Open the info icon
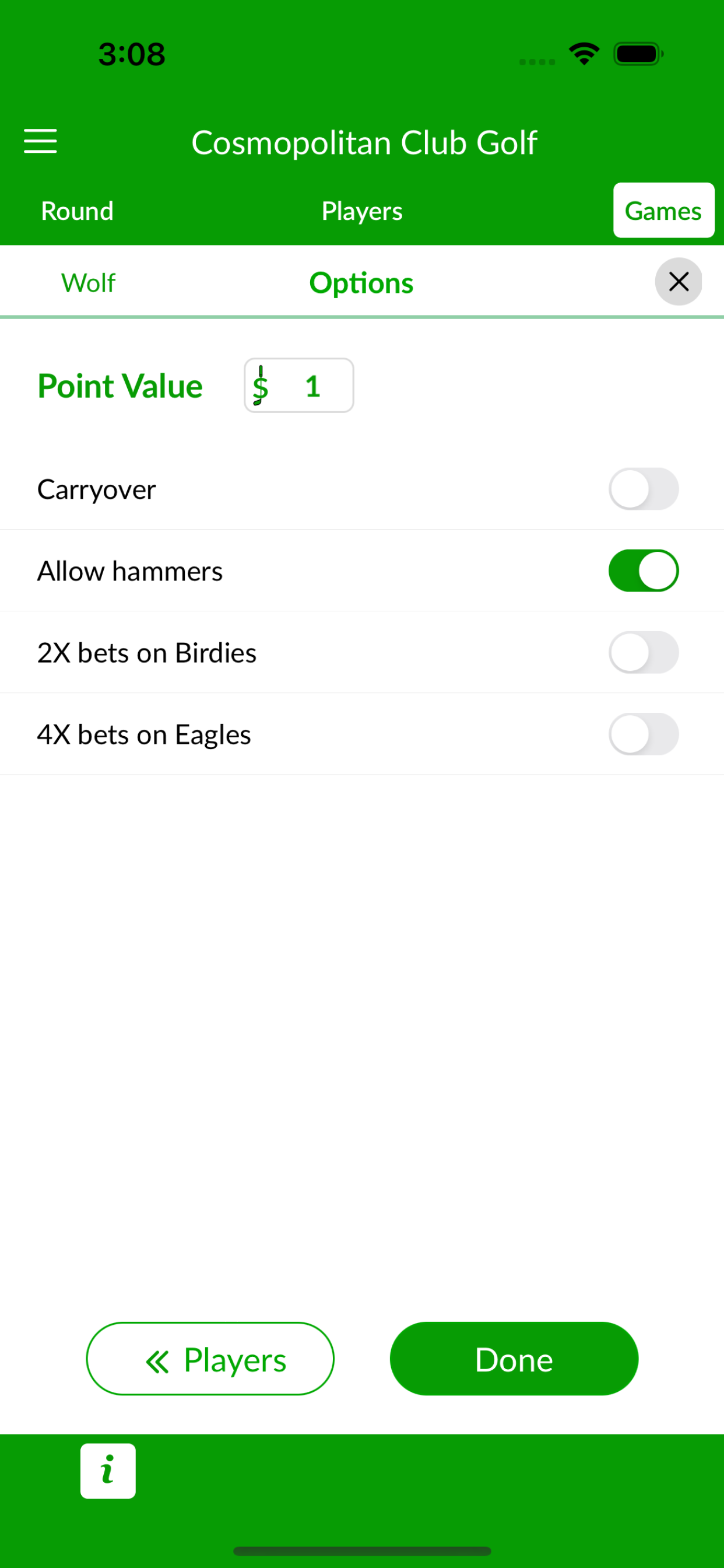The width and height of the screenshot is (724, 1568). point(108,1471)
